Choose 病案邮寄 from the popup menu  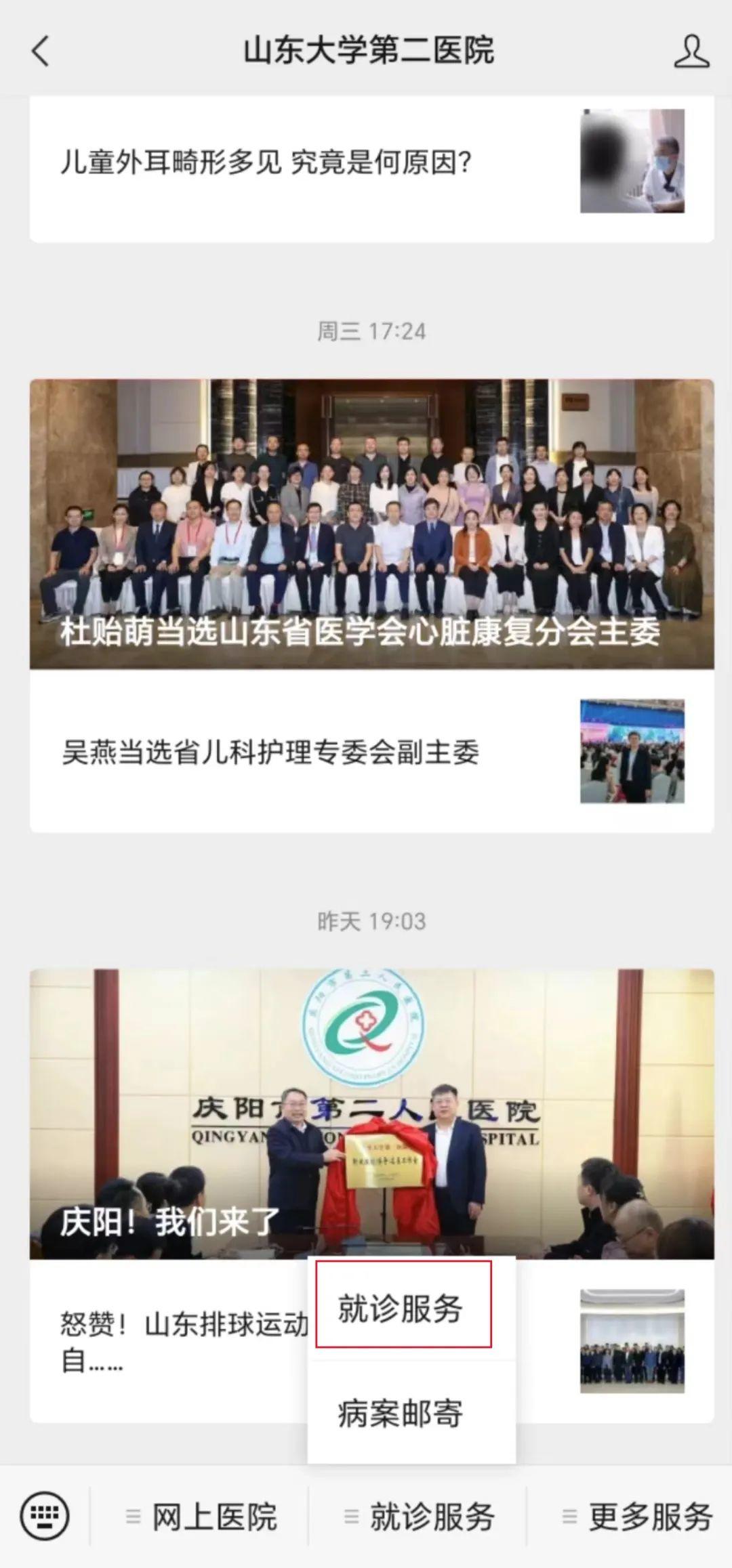coord(401,1414)
